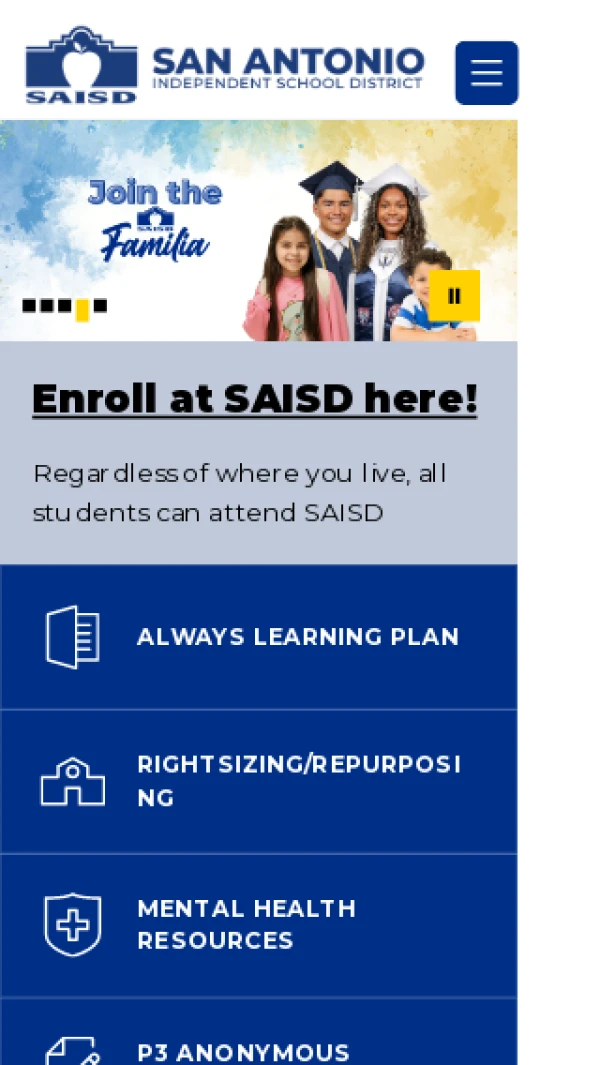Open the Always Learning Plan

[258, 637]
